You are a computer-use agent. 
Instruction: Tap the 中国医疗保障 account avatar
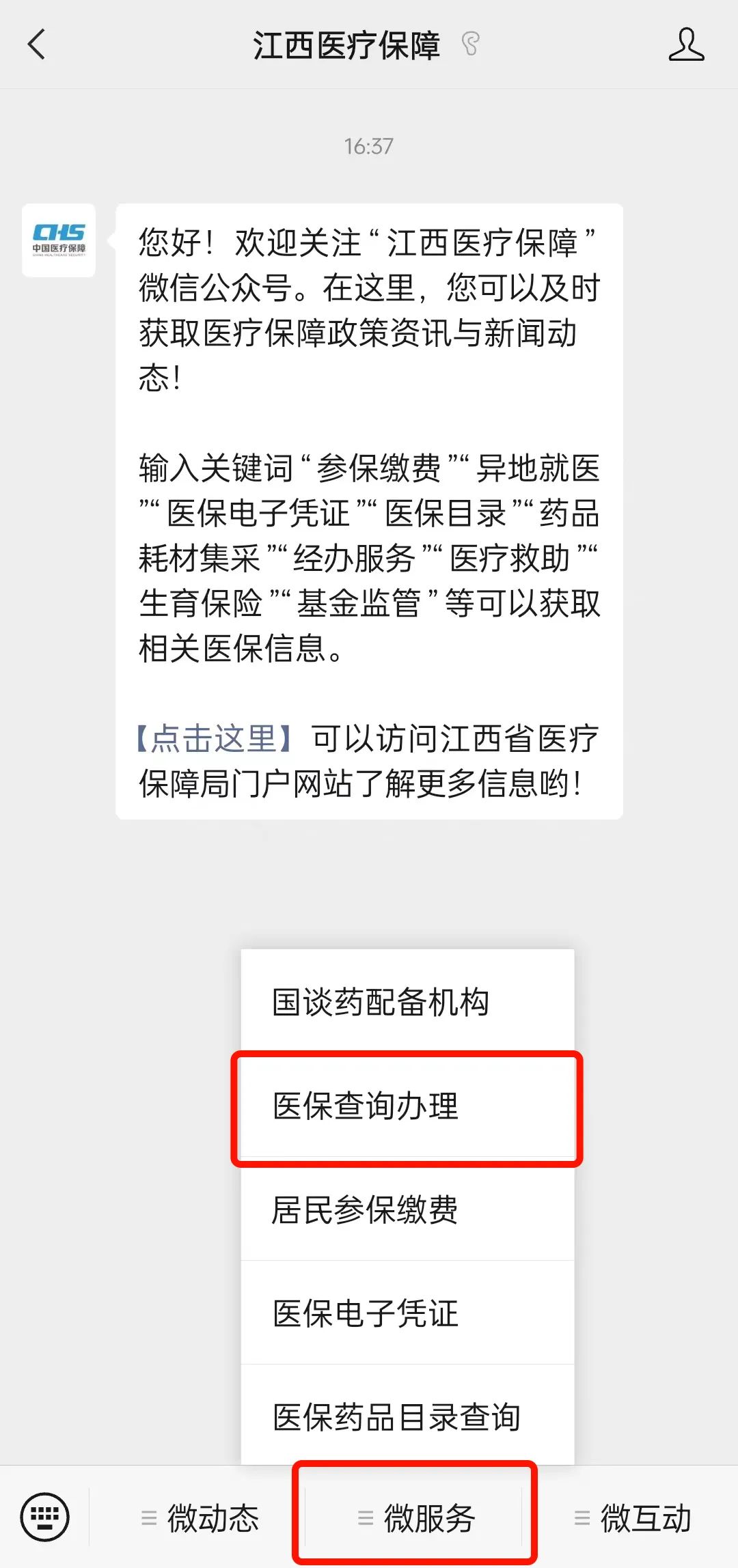tap(59, 240)
